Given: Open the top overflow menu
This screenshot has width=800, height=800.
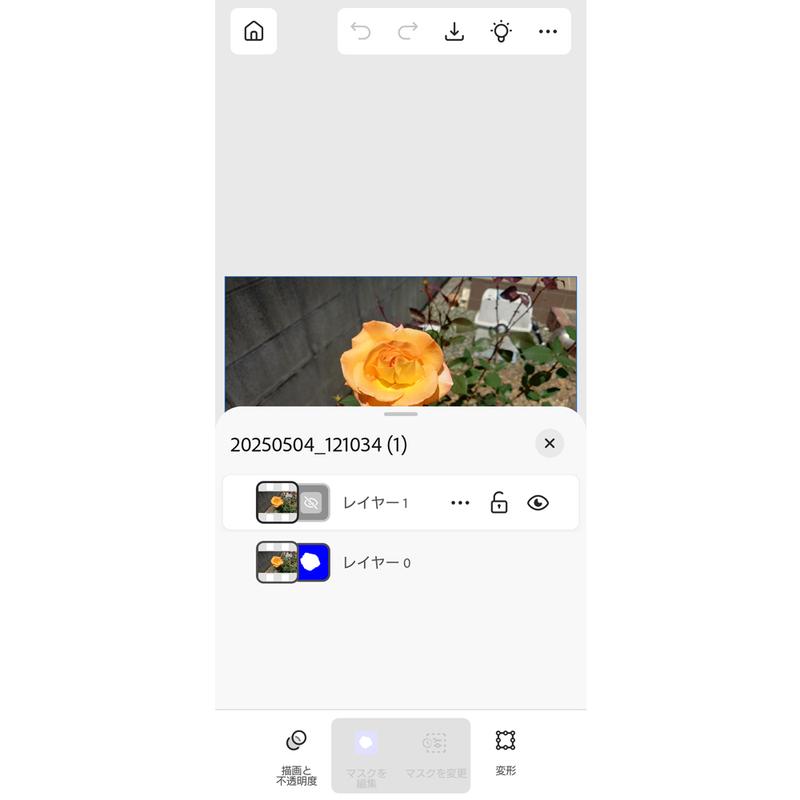Looking at the screenshot, I should [x=548, y=31].
